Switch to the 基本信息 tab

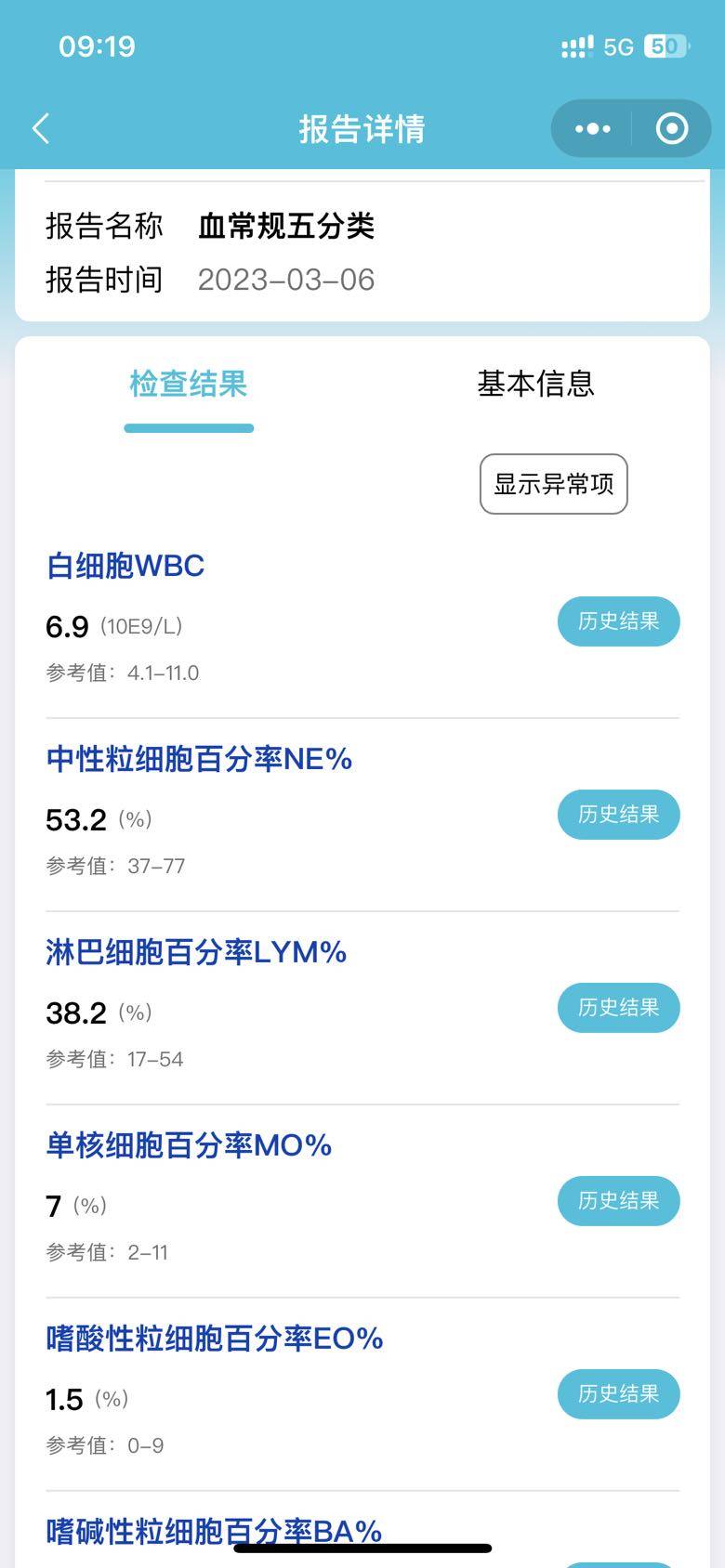pos(535,384)
